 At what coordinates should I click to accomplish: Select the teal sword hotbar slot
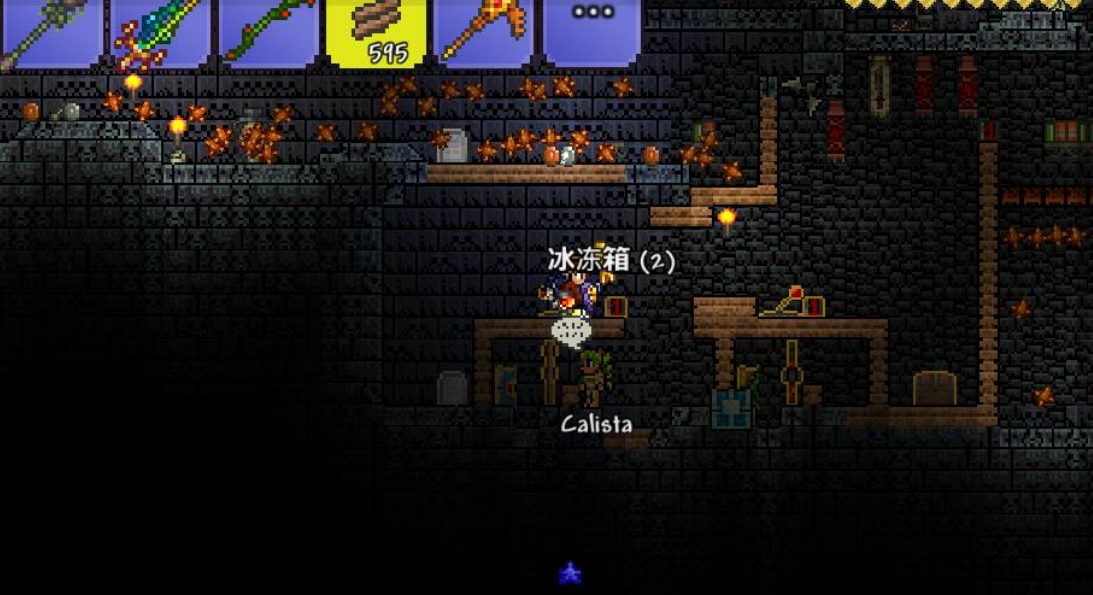click(x=160, y=32)
